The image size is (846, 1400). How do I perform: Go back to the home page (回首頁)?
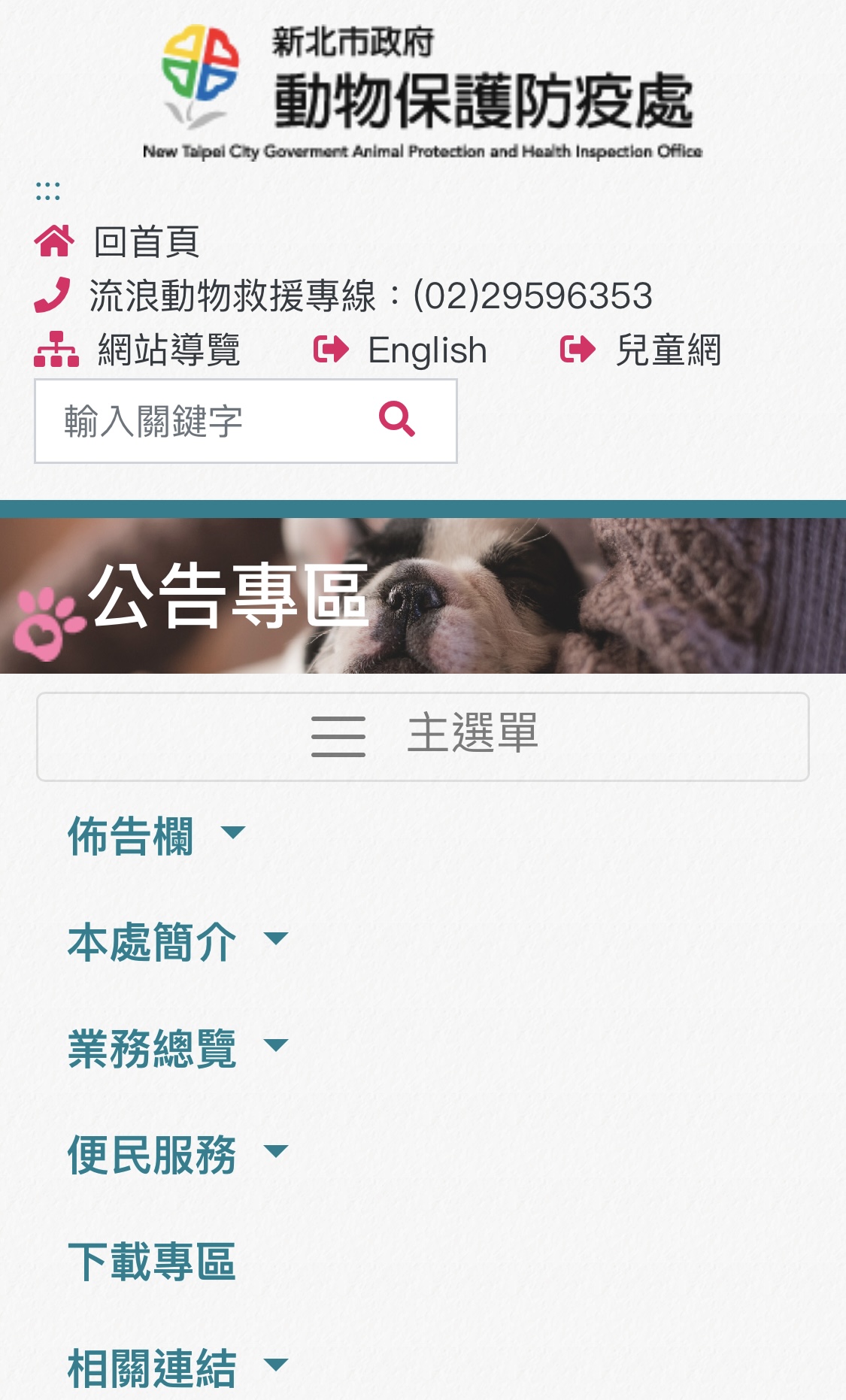(146, 242)
